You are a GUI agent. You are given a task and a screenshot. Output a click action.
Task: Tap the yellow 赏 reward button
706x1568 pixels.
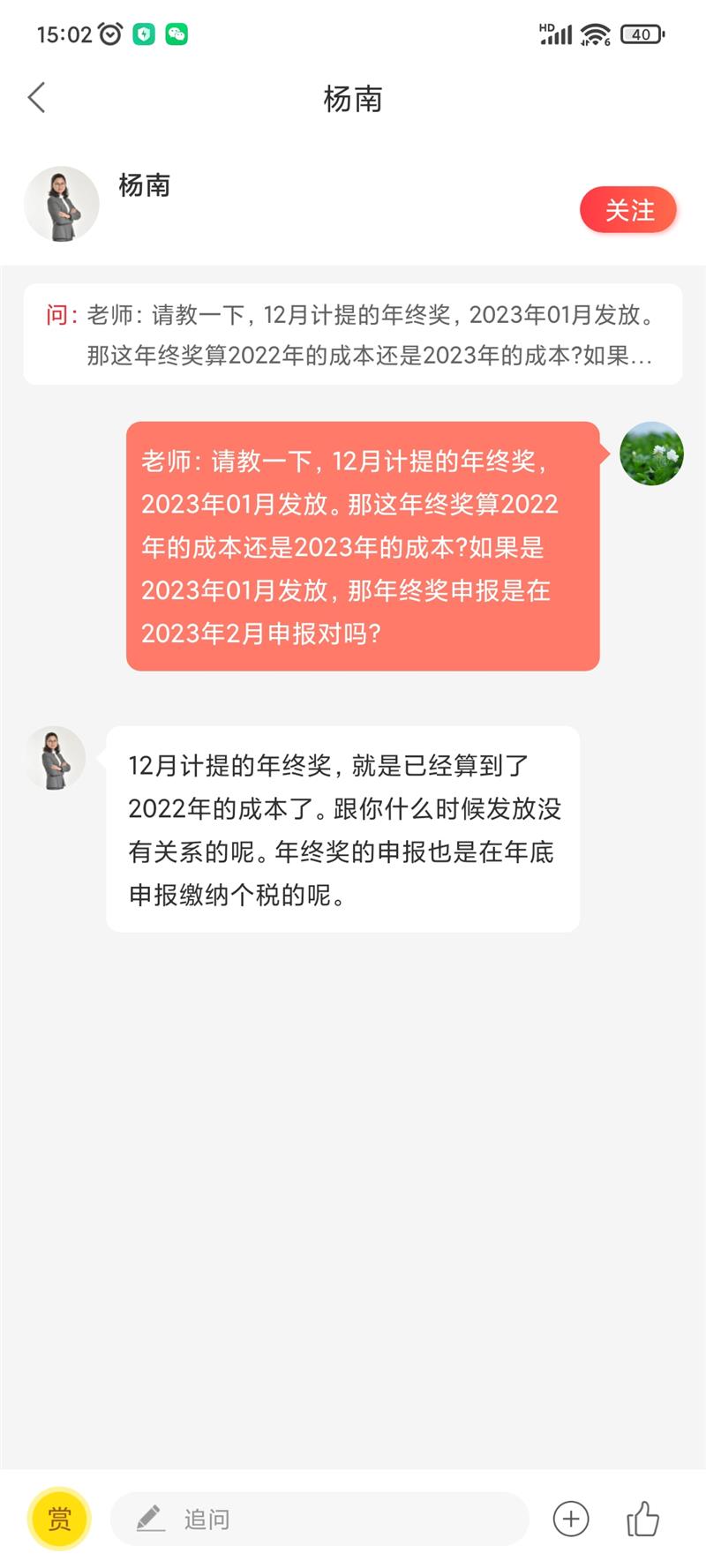click(x=59, y=1519)
